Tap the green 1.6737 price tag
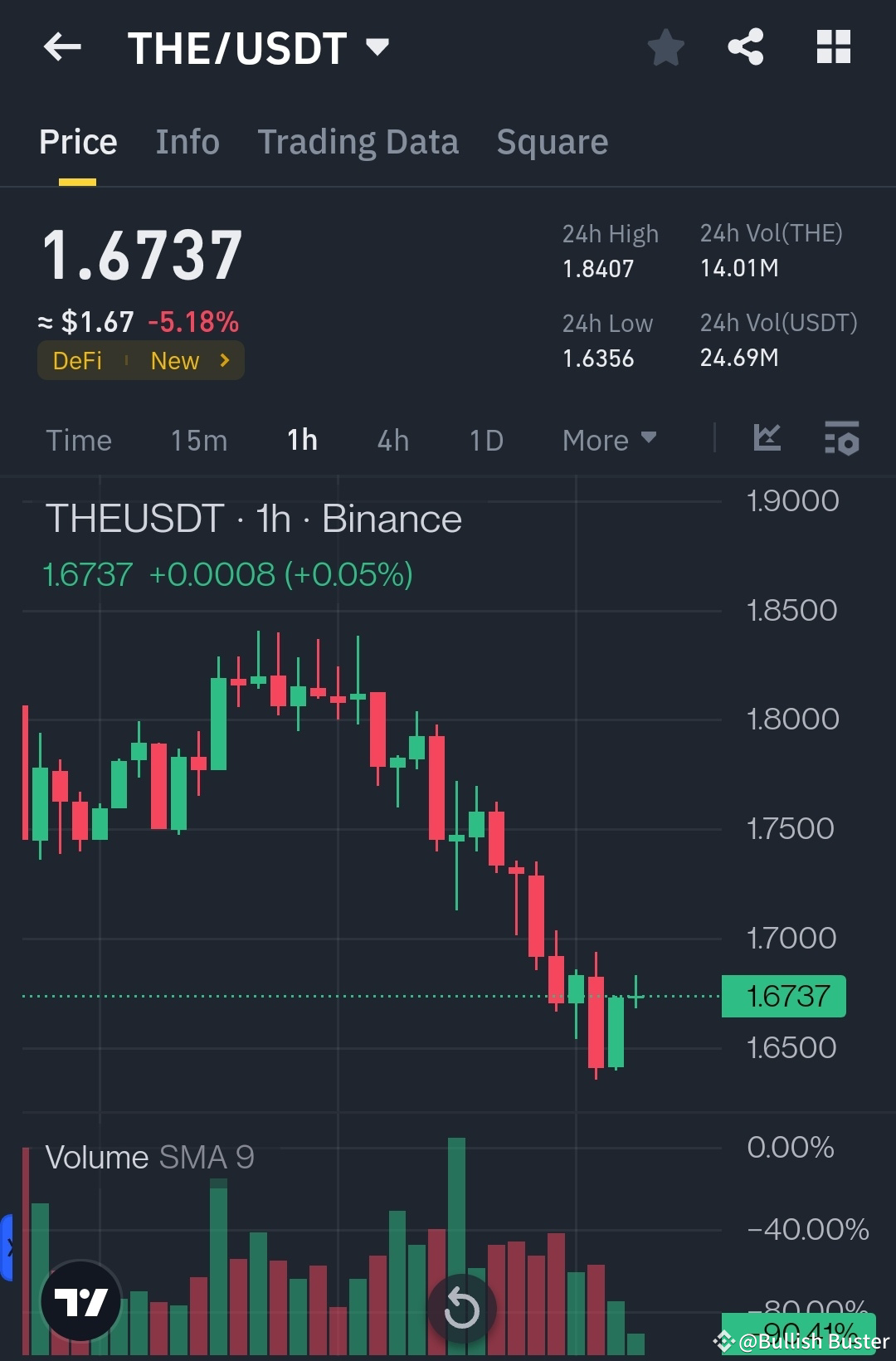 tap(782, 996)
